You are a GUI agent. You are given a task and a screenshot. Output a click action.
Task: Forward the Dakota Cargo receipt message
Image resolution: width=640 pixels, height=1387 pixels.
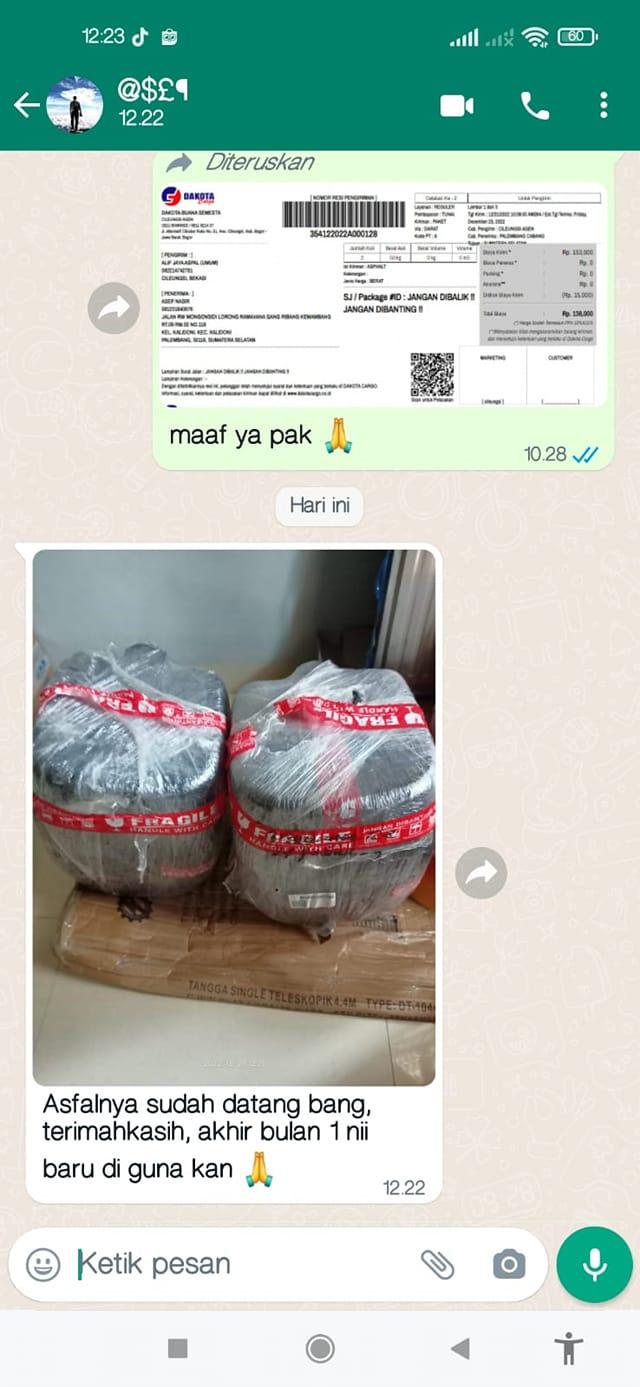[x=113, y=308]
